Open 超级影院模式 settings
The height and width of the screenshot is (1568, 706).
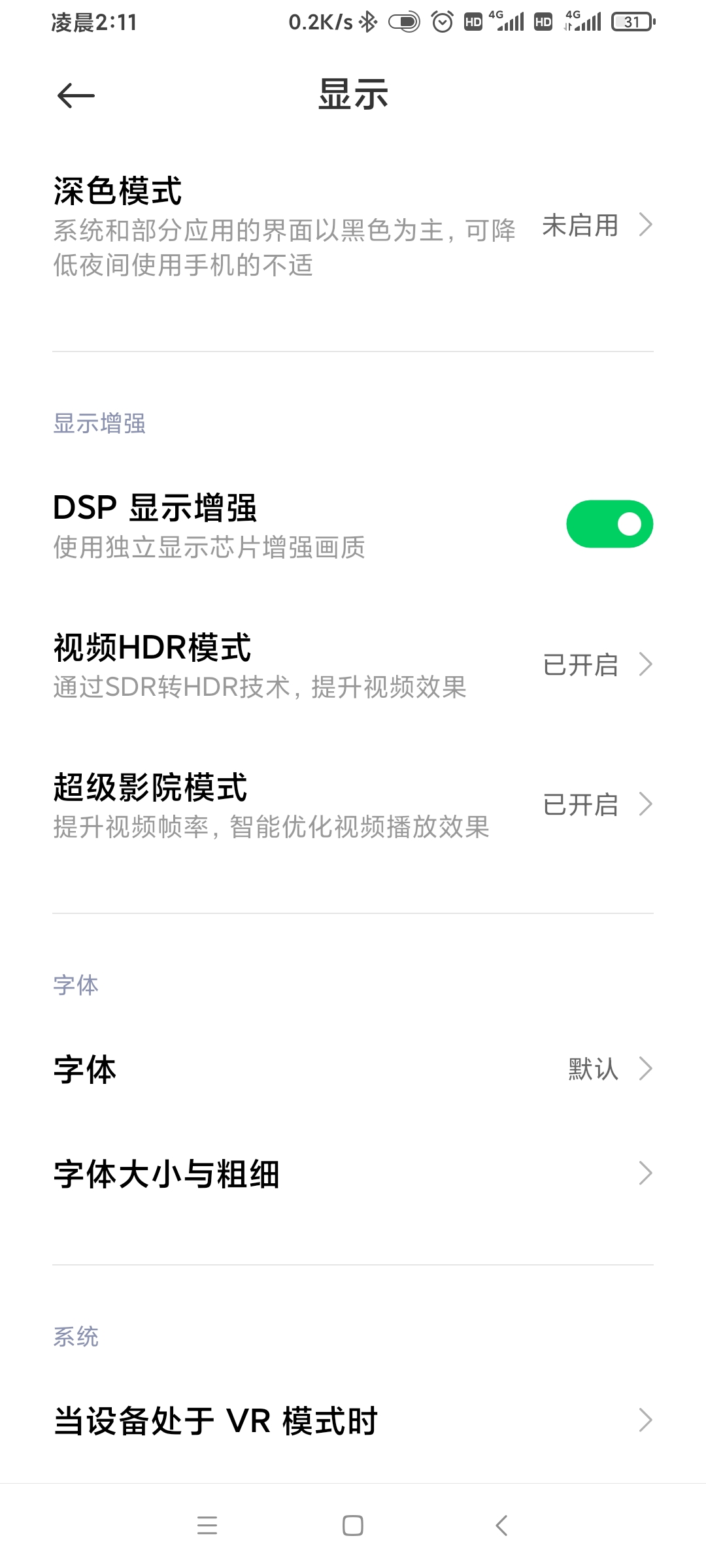point(353,805)
